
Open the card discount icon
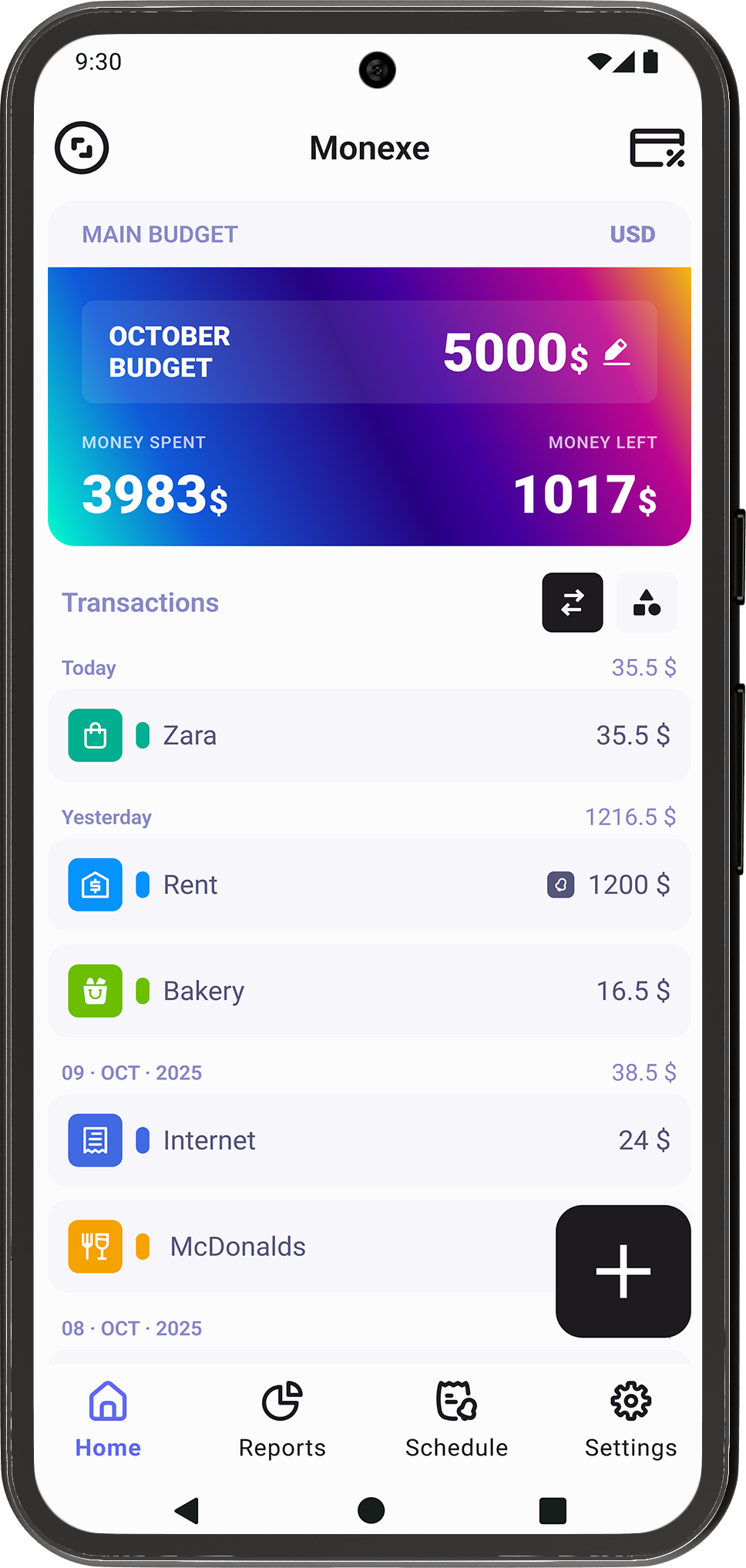click(657, 148)
